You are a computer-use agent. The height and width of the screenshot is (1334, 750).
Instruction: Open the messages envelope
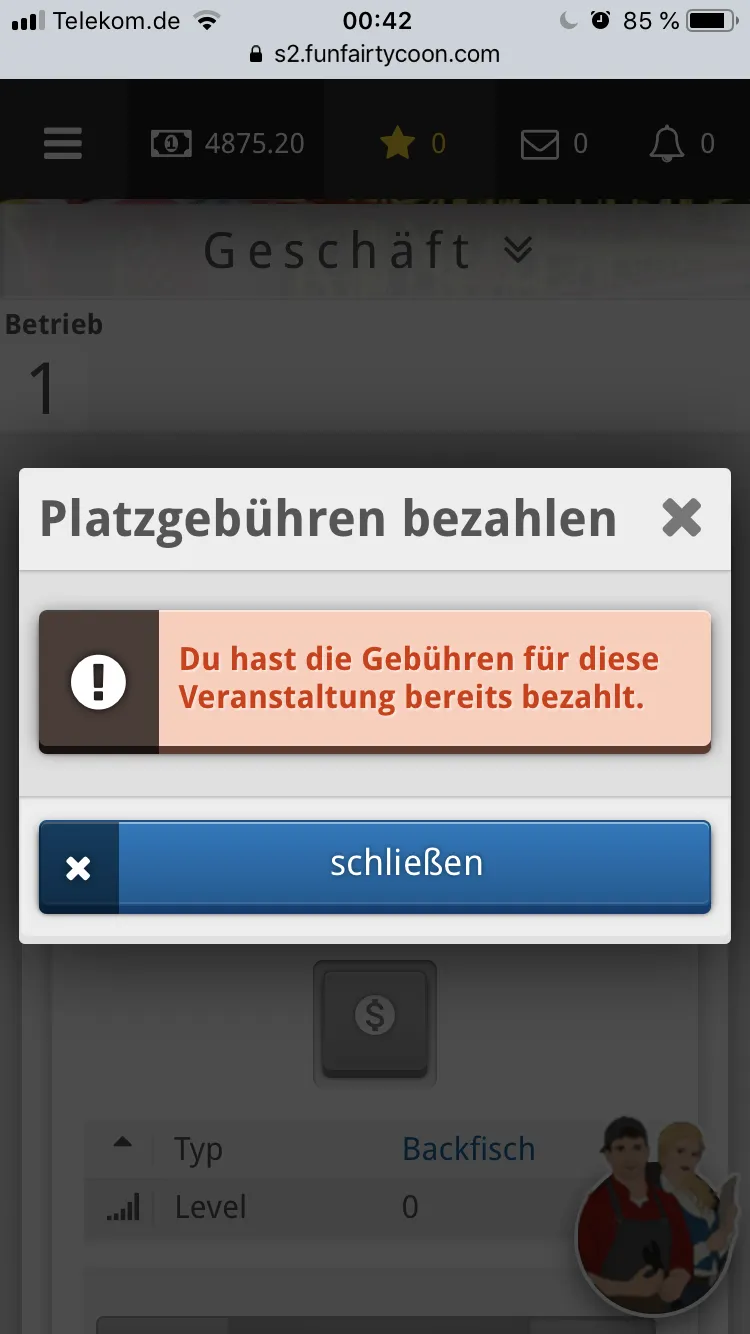[x=553, y=144]
